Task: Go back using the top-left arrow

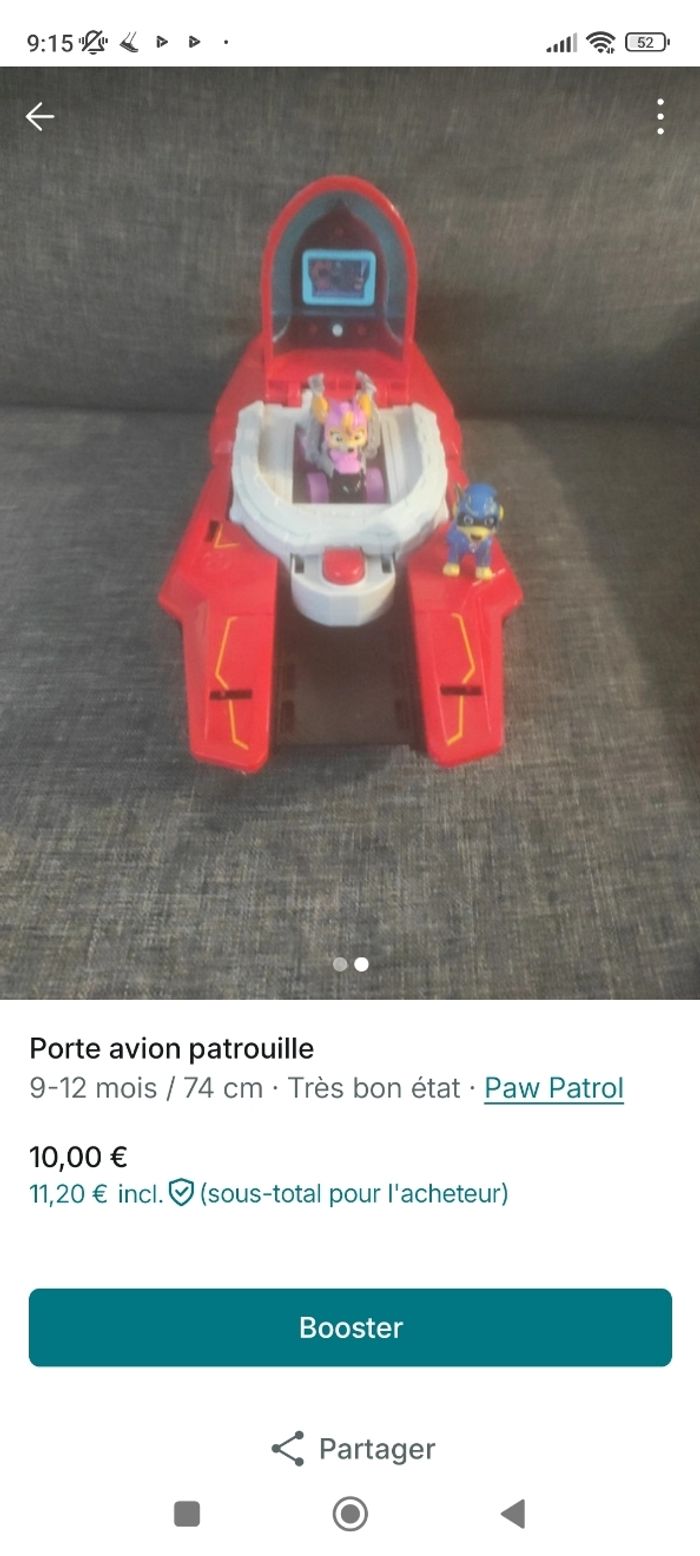Action: coord(40,117)
